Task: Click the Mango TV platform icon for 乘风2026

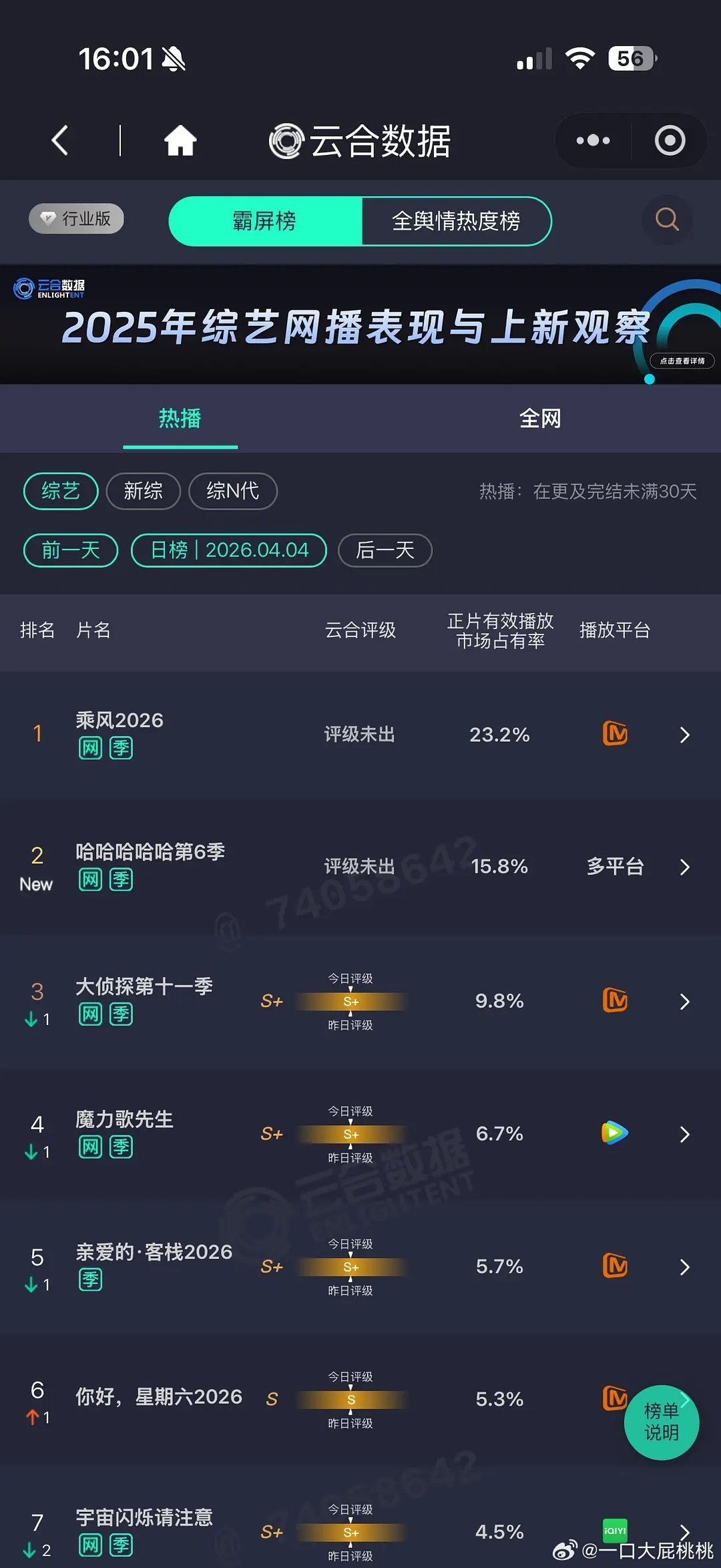Action: pyautogui.click(x=615, y=734)
